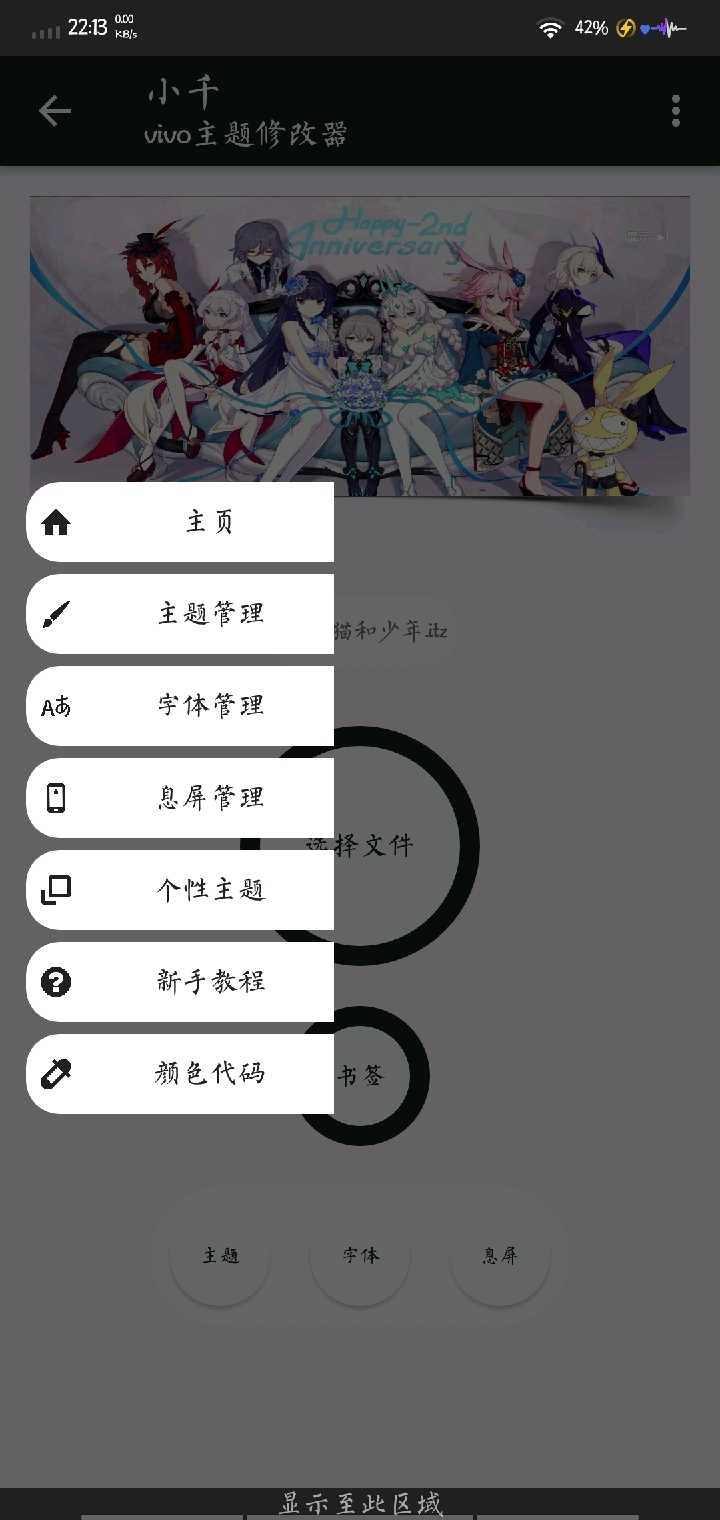Open 个性主题 menu item
This screenshot has height=1520, width=720.
181,890
